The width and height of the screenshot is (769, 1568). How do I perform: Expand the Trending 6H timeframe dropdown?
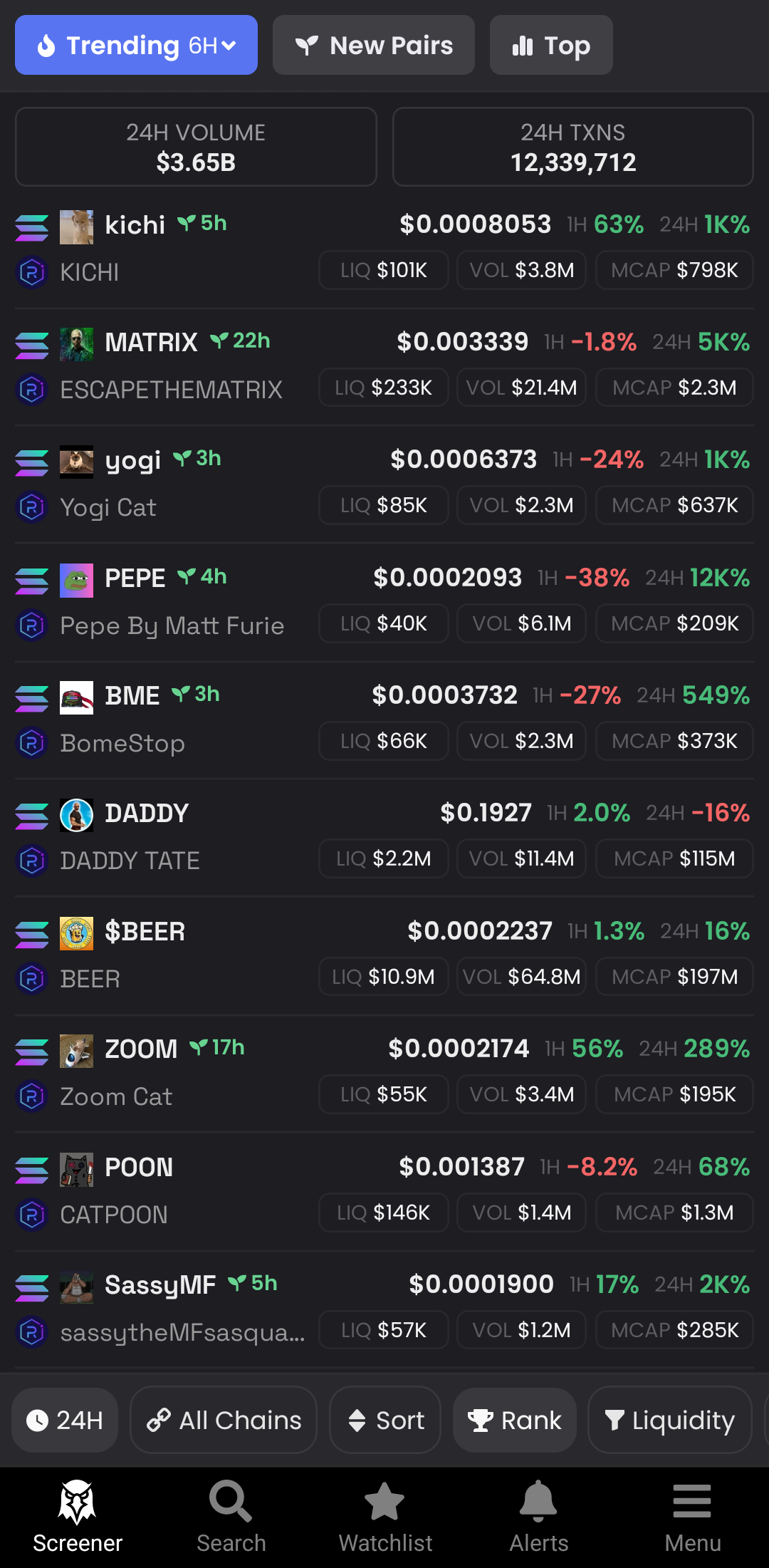click(136, 45)
